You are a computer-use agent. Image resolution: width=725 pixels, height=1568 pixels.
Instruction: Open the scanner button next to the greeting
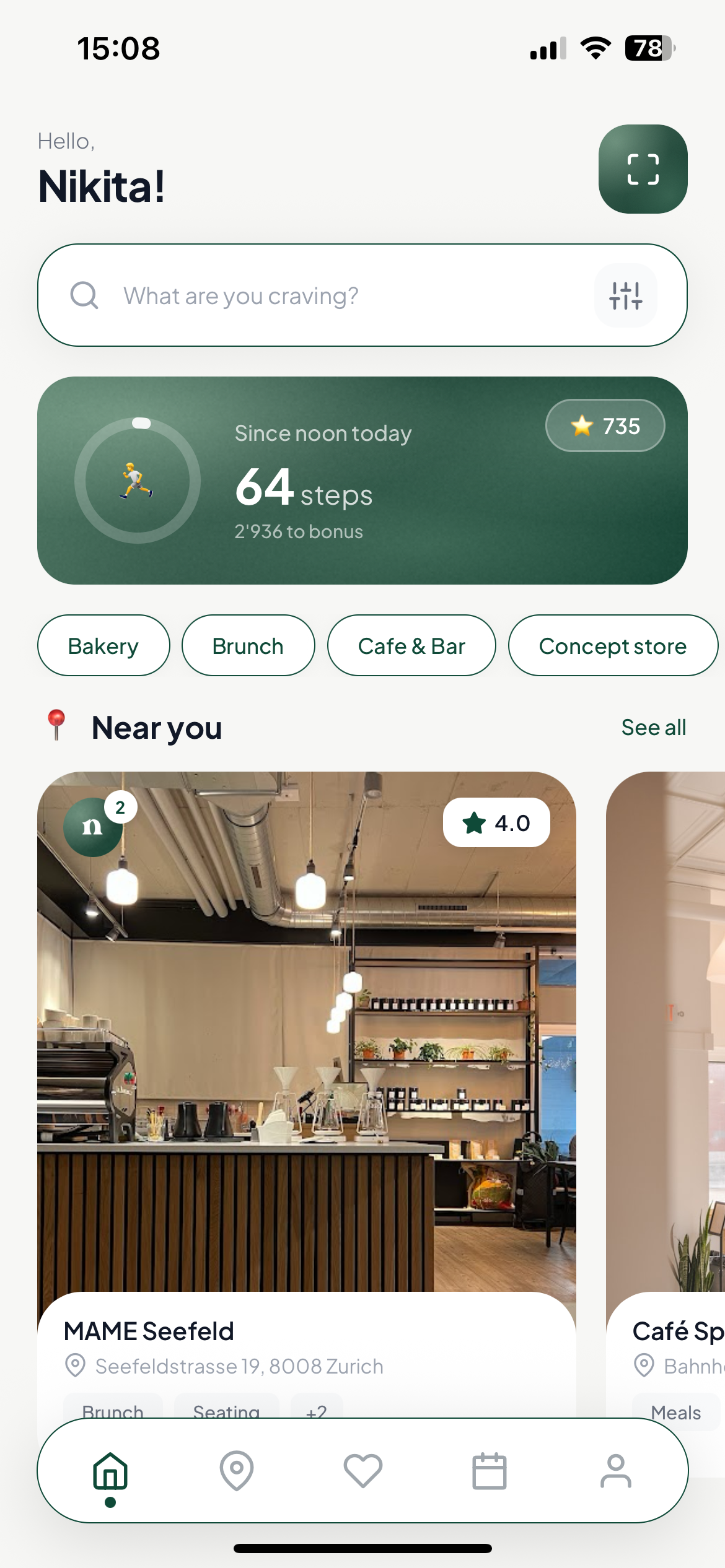[643, 169]
